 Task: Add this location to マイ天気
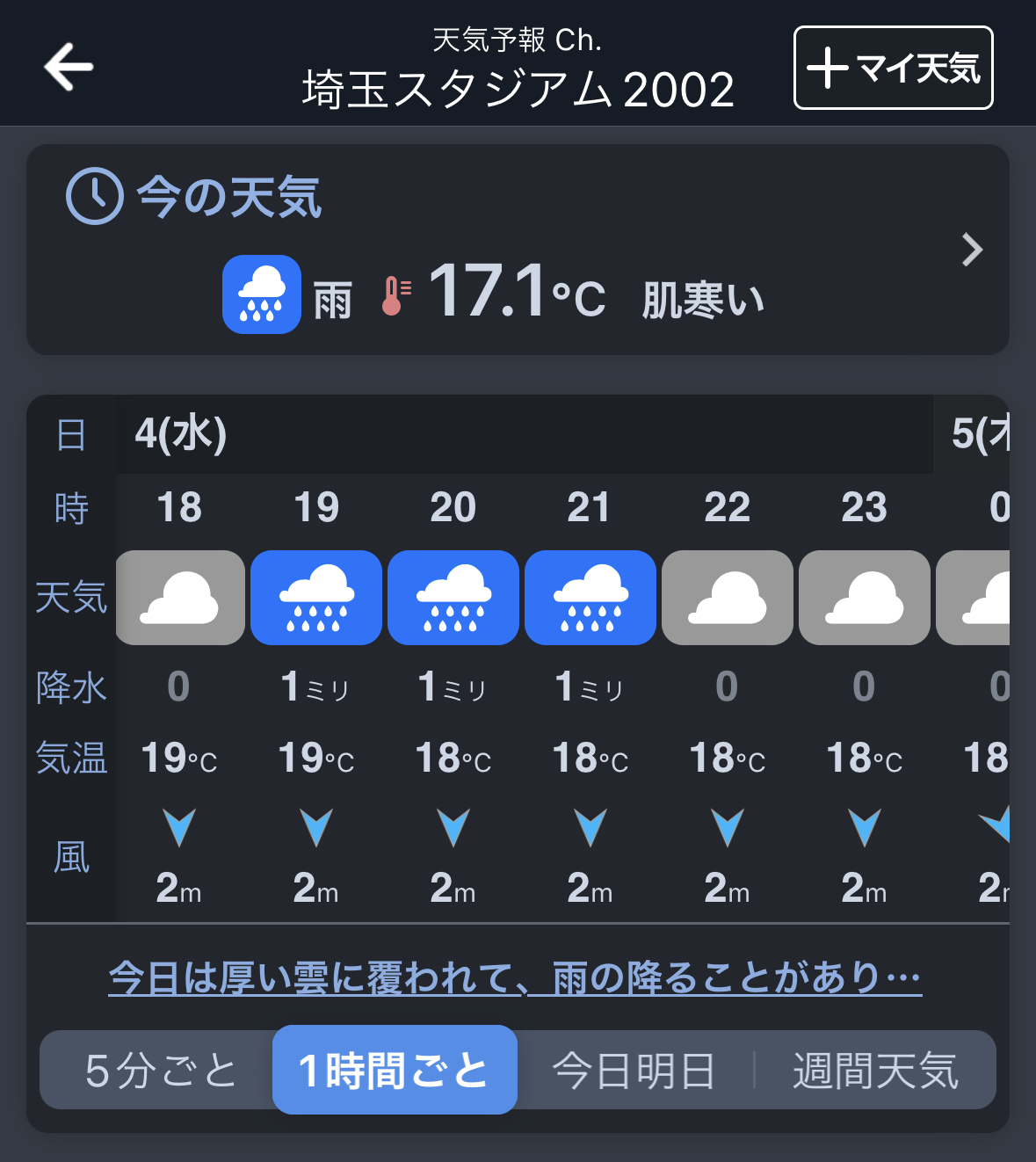tap(893, 68)
